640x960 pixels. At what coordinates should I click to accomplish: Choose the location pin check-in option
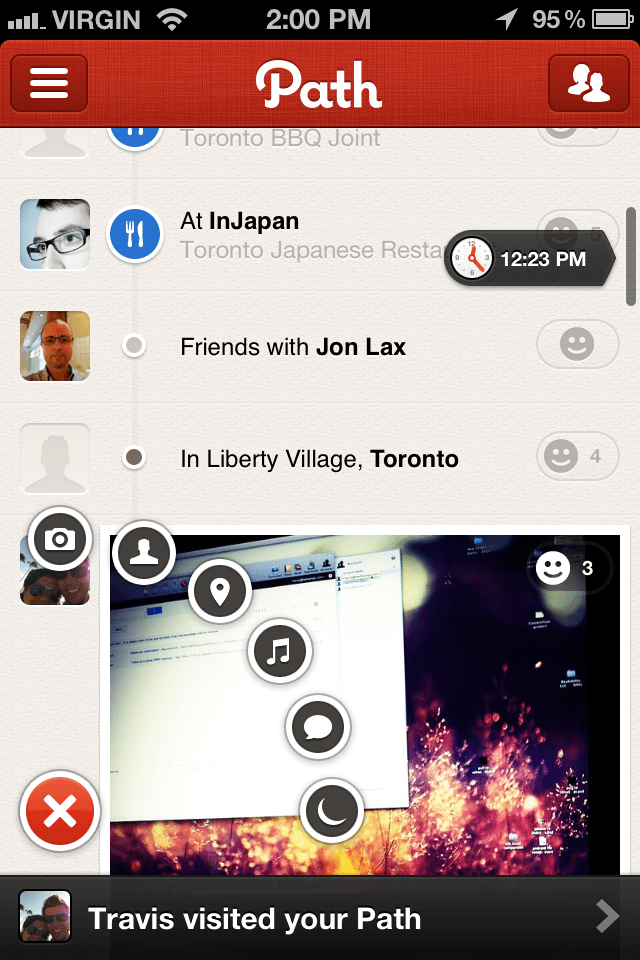point(220,591)
